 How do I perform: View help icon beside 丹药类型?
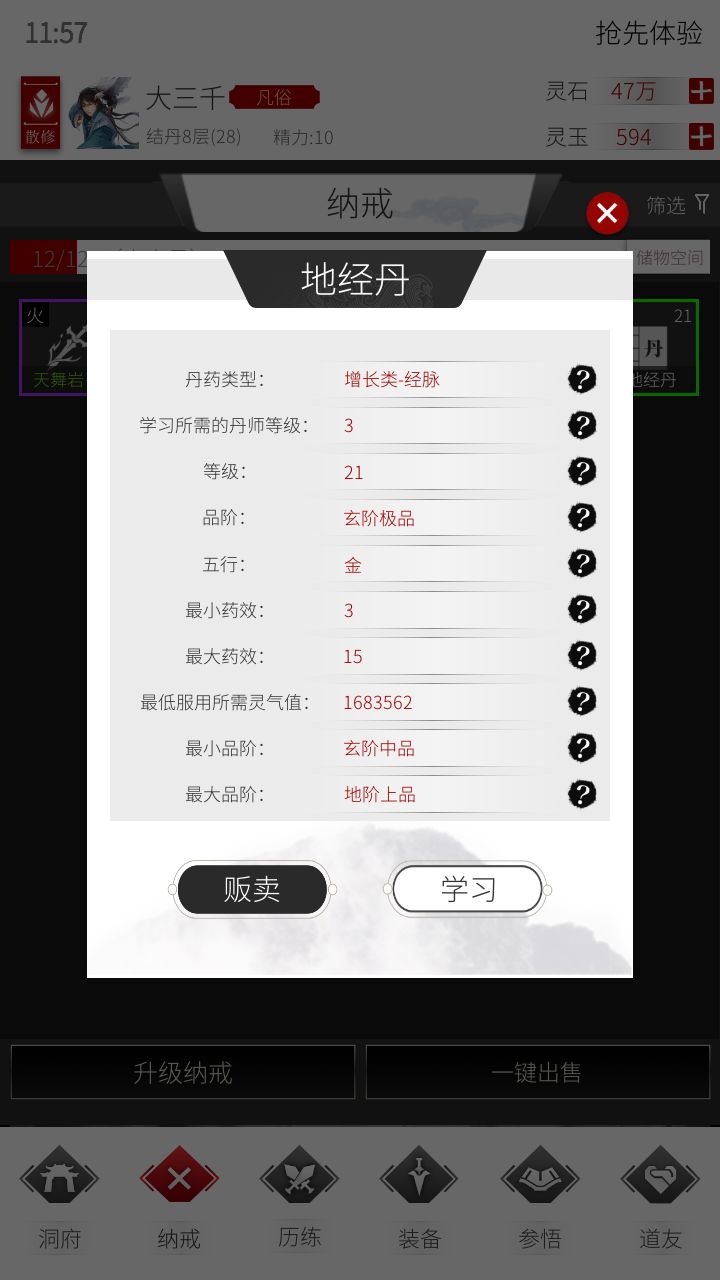[580, 379]
